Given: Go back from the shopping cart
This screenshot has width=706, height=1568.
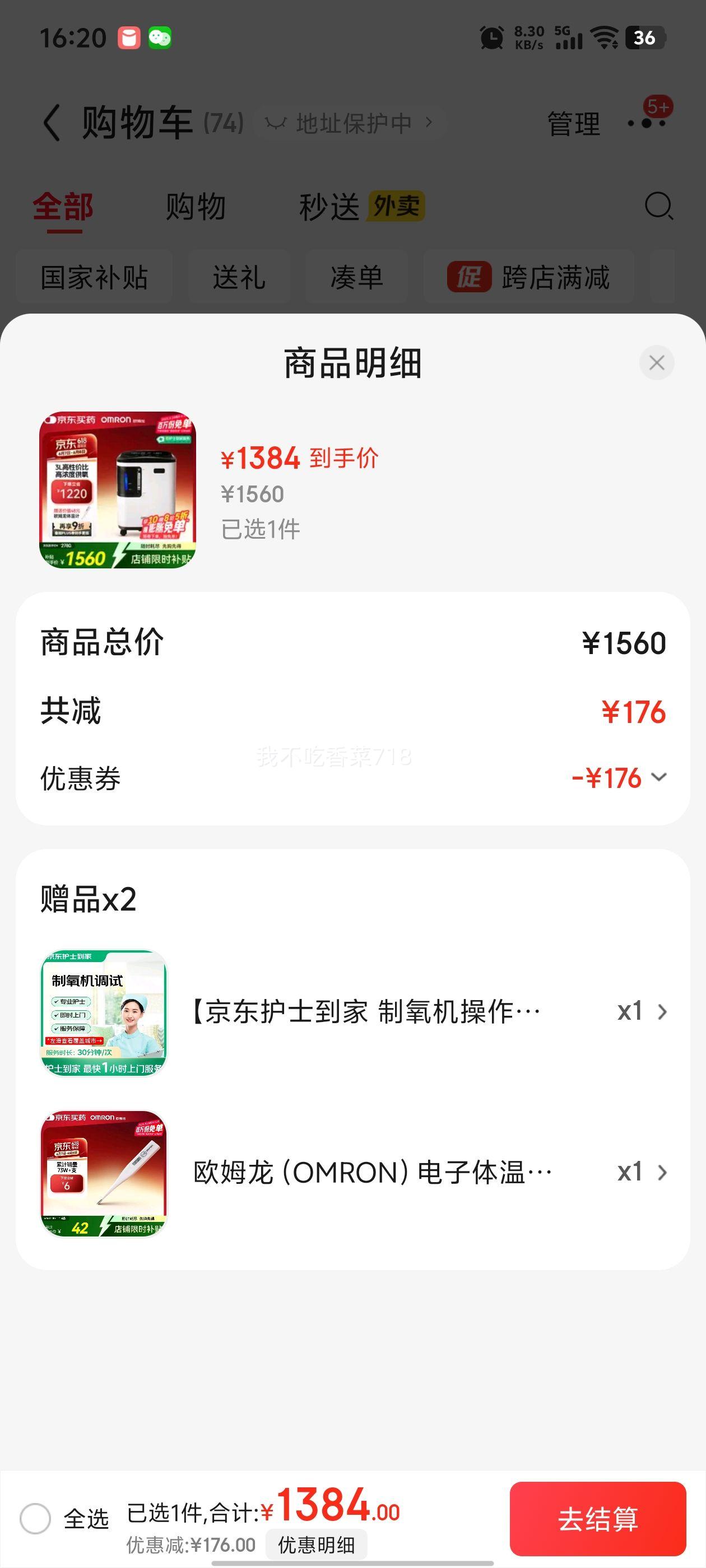Looking at the screenshot, I should tap(52, 122).
